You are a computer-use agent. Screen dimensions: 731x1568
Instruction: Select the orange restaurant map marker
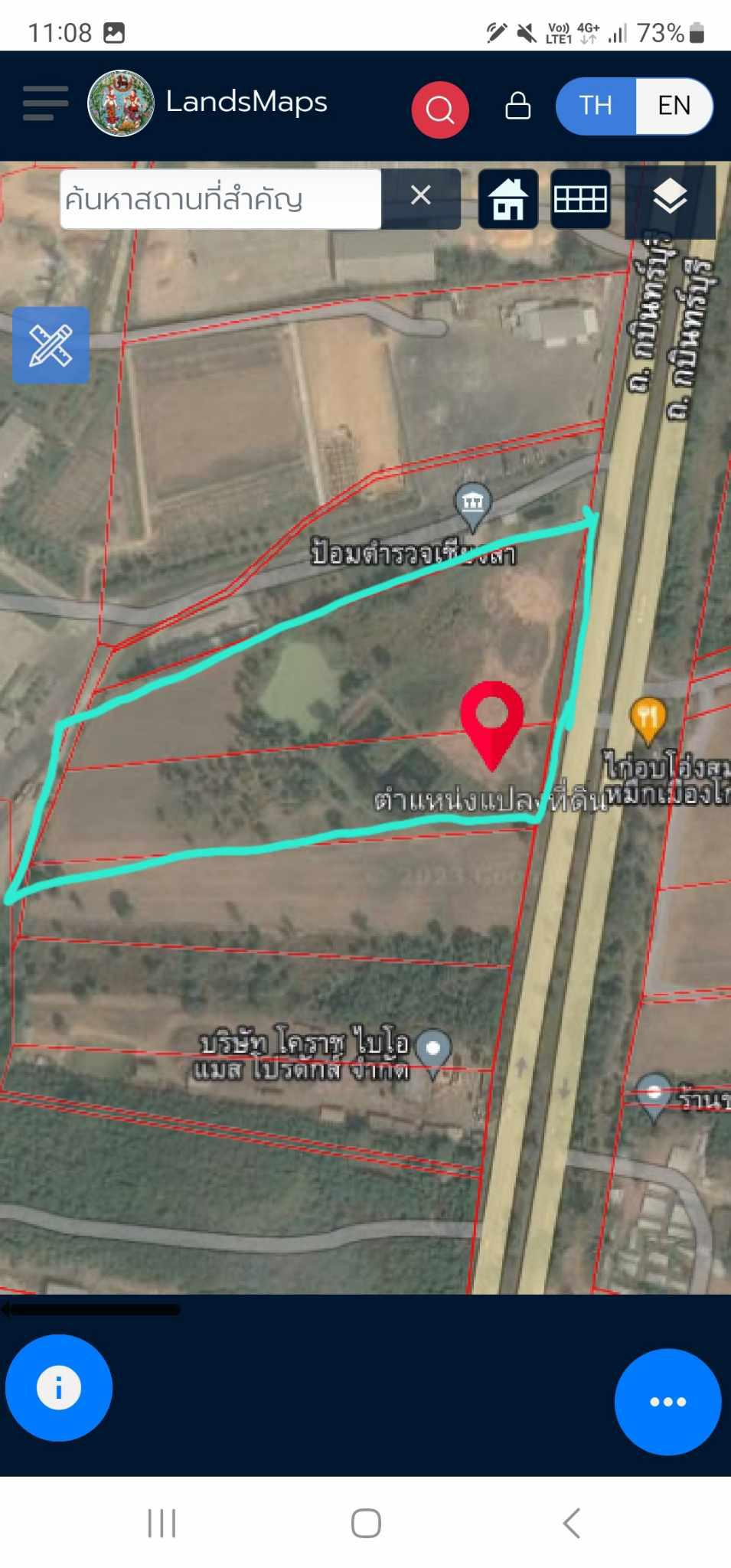click(x=648, y=720)
